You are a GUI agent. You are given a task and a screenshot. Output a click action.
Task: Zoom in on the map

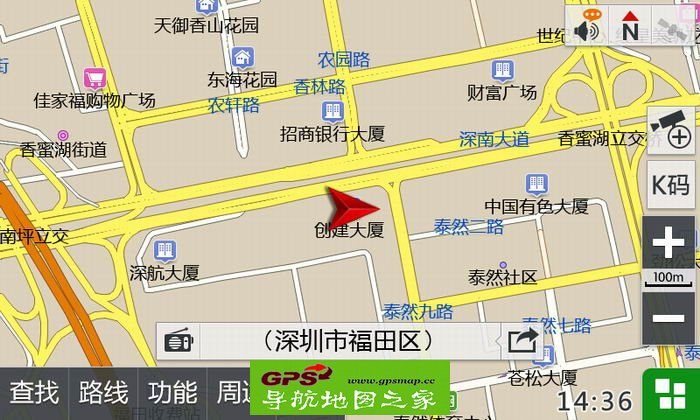coord(668,243)
